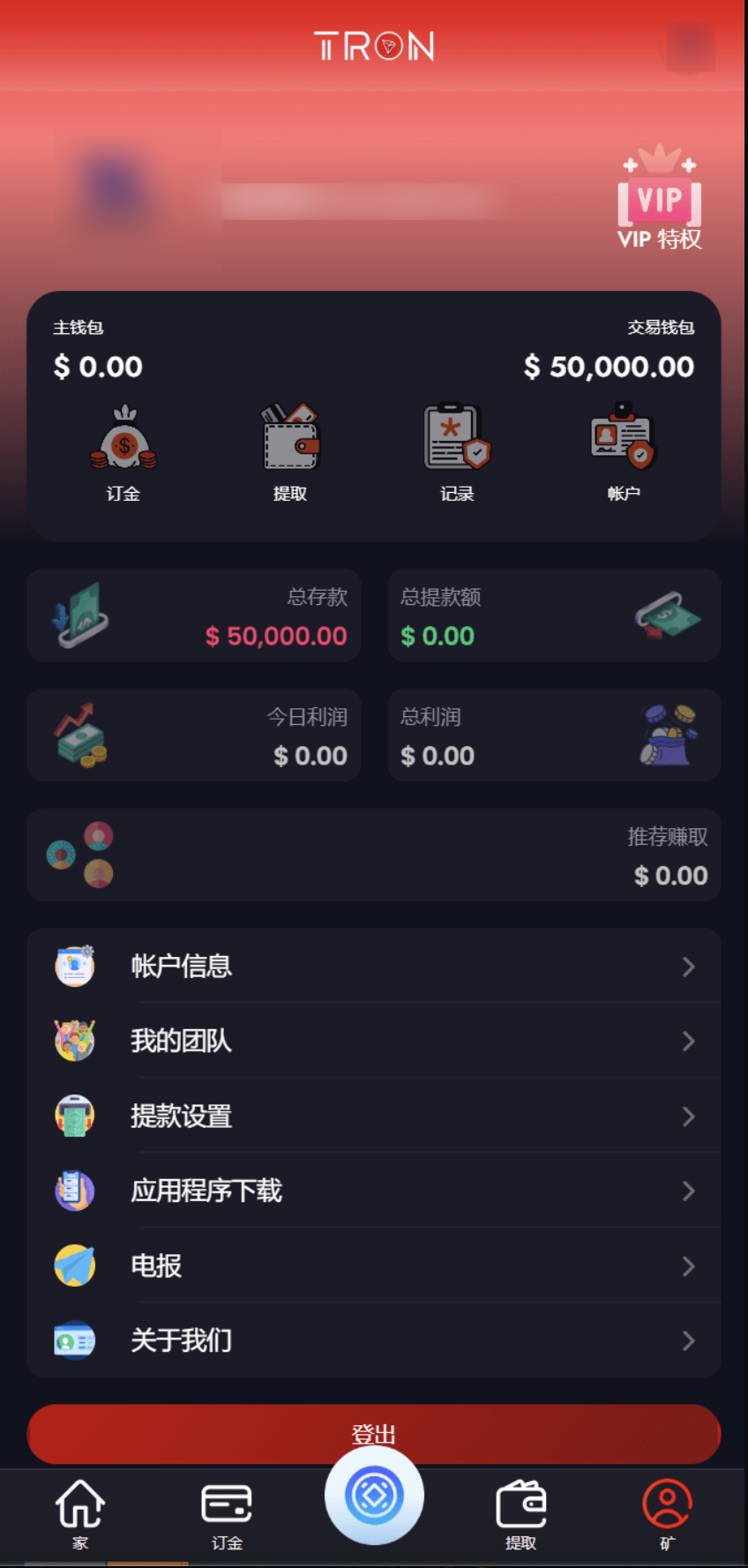
Task: Expand 关于我们 about us row
Action: [374, 1340]
